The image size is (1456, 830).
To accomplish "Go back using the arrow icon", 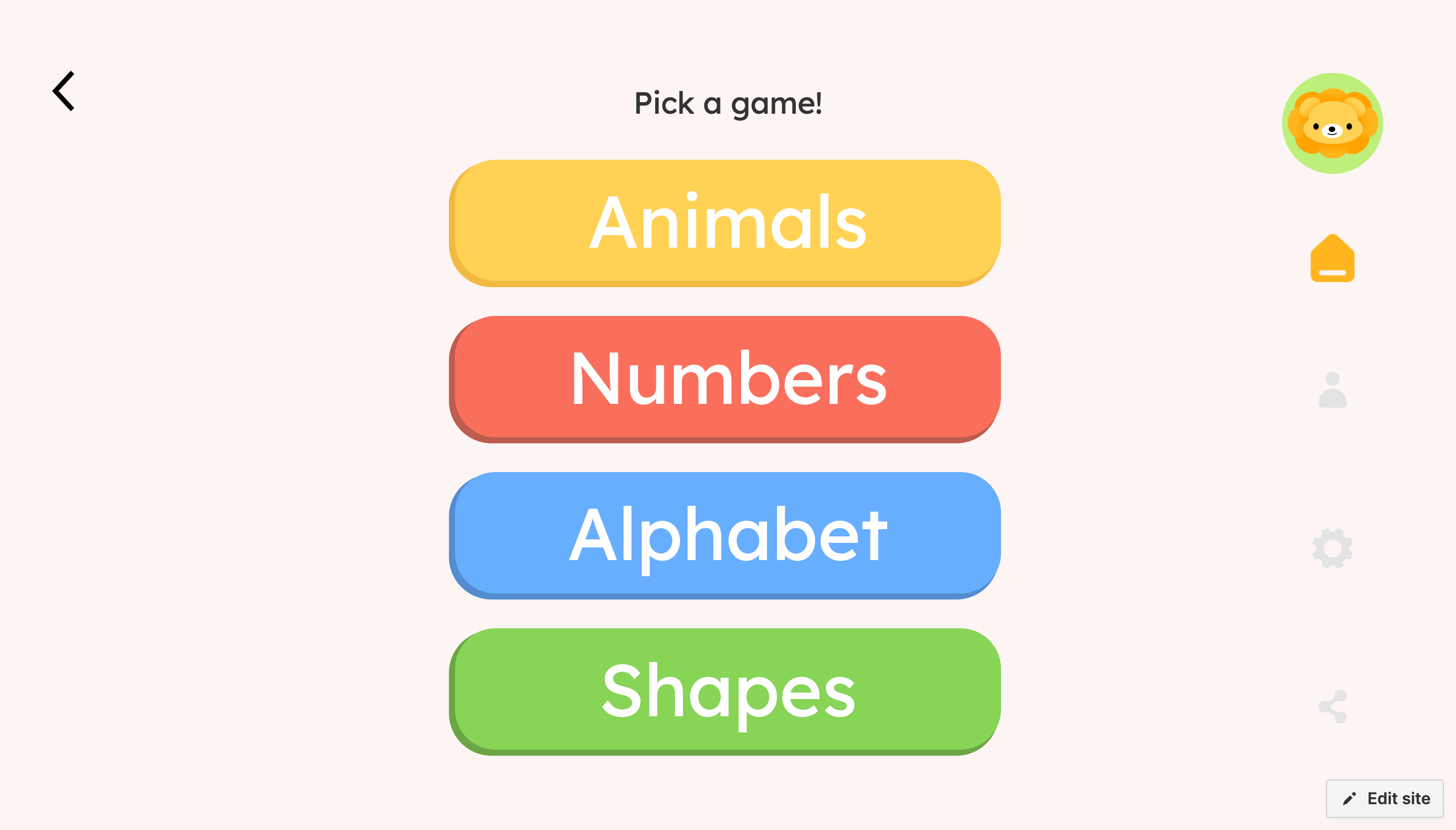I will click(x=64, y=91).
